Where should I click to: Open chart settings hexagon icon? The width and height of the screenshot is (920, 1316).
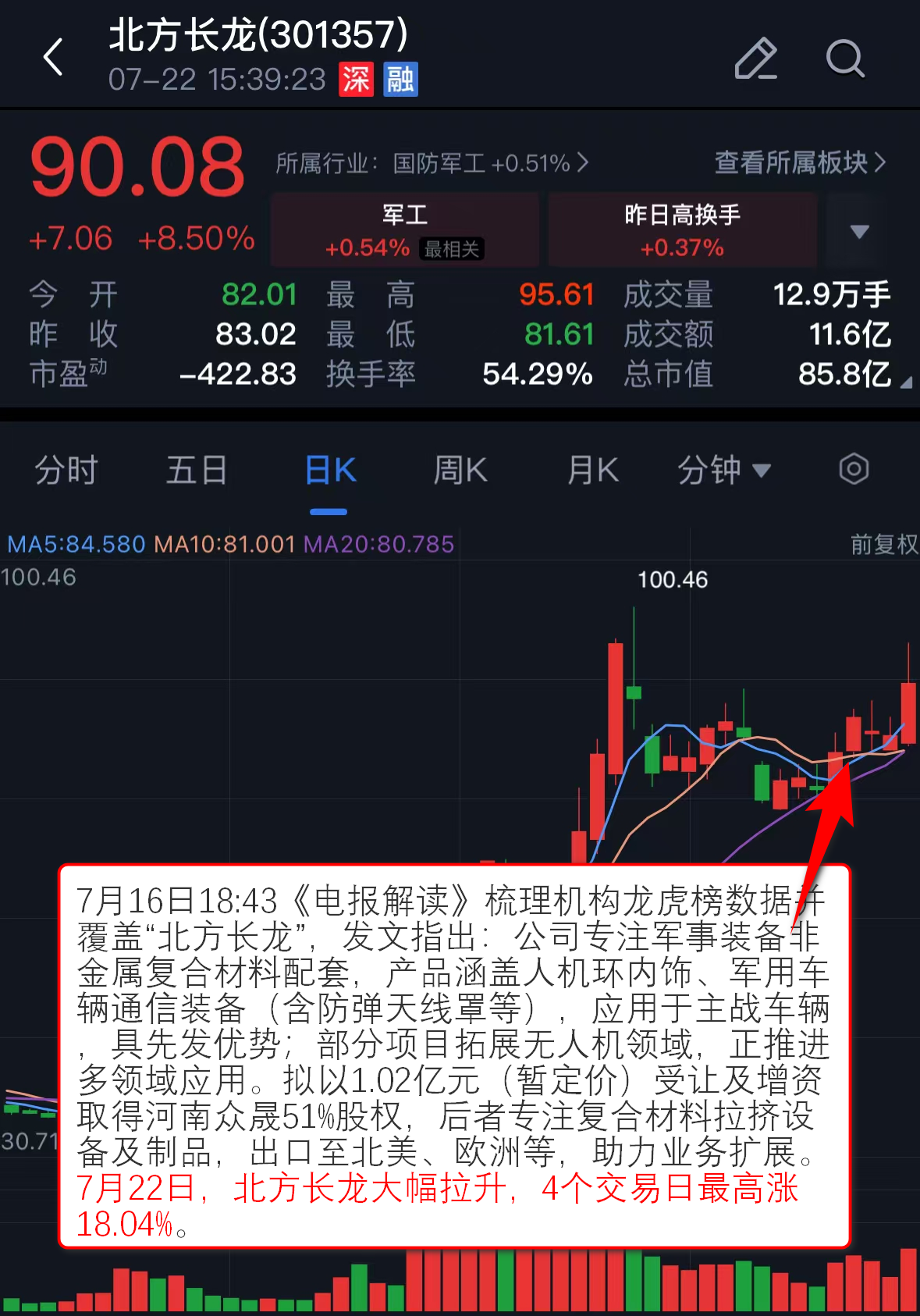[854, 470]
